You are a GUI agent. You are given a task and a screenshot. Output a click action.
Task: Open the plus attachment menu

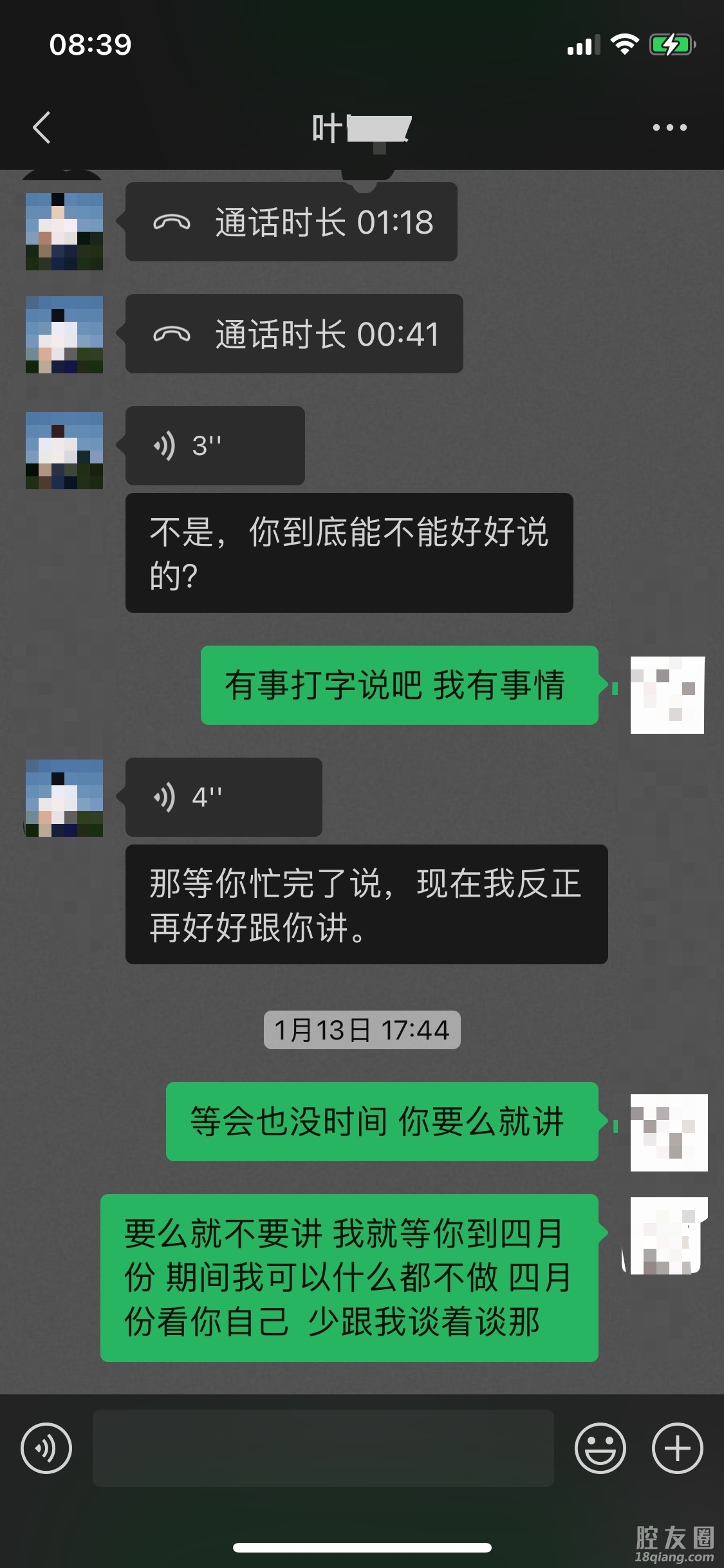coord(677,1448)
